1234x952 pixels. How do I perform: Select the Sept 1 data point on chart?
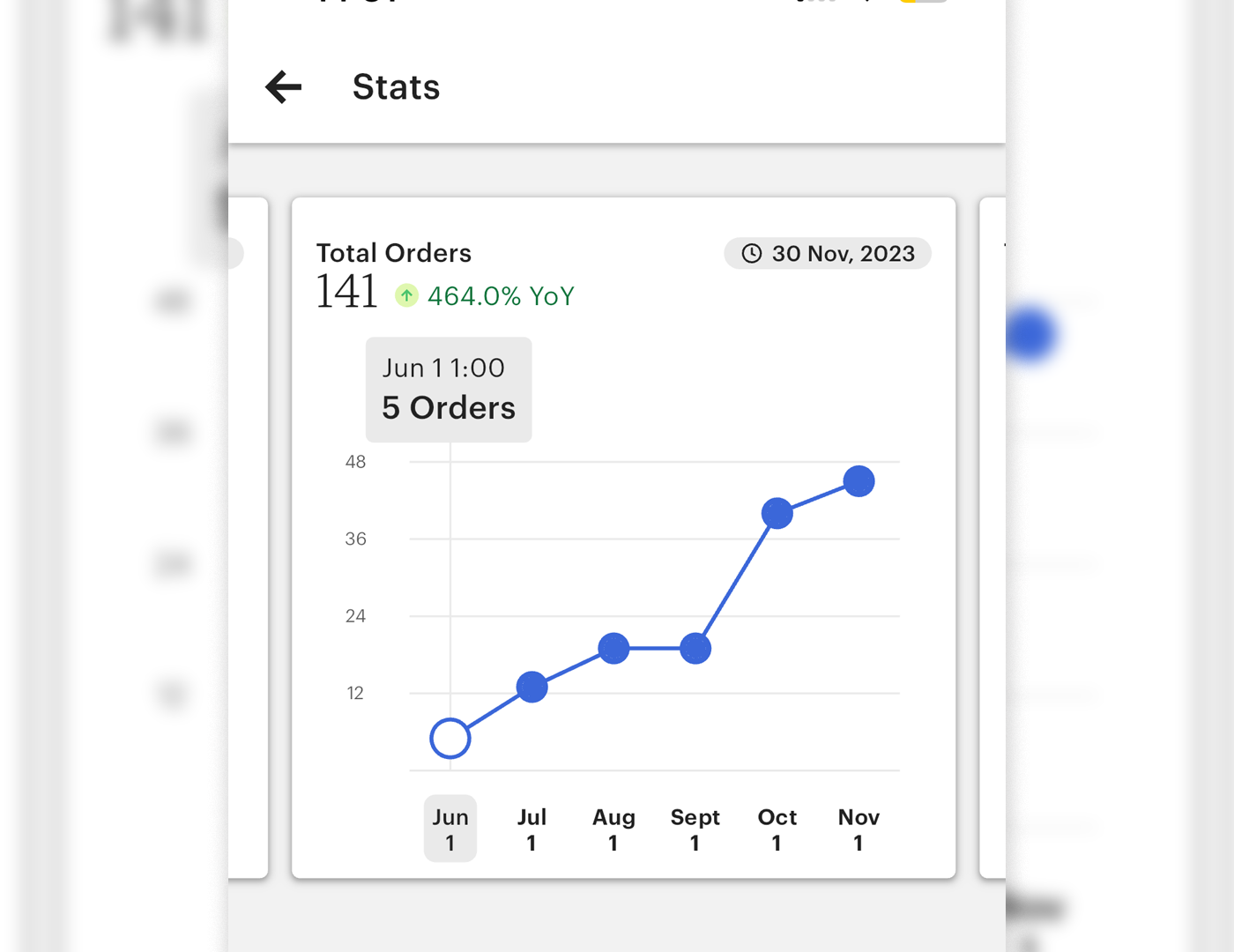(x=695, y=649)
